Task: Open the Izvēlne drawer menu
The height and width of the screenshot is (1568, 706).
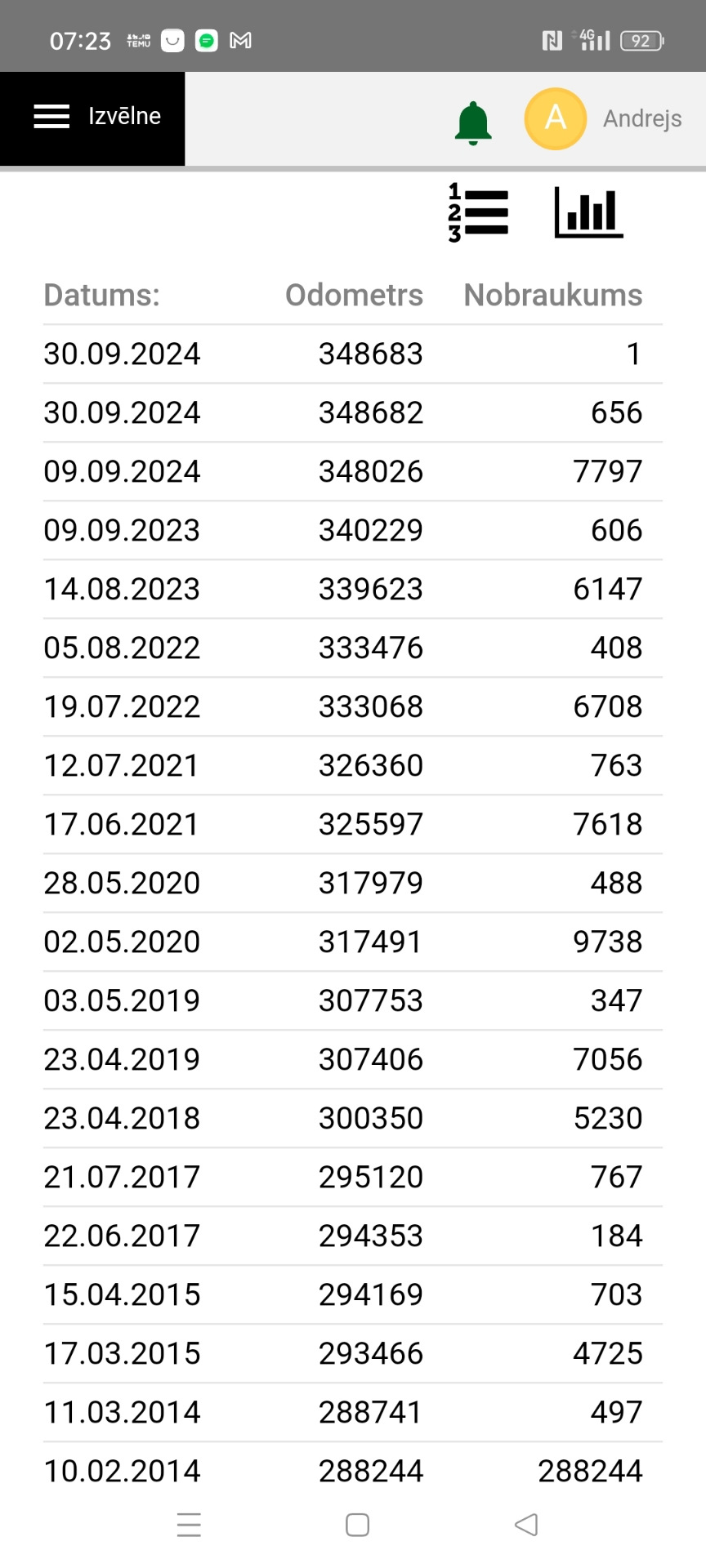Action: 92,118
